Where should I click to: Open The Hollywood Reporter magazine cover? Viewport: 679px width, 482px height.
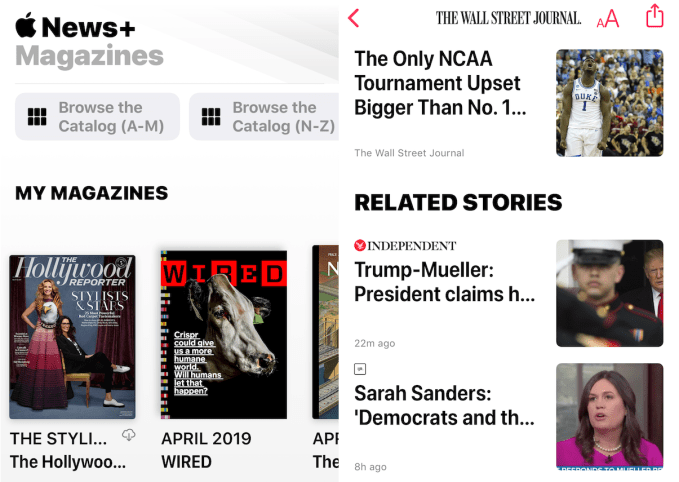(x=72, y=336)
